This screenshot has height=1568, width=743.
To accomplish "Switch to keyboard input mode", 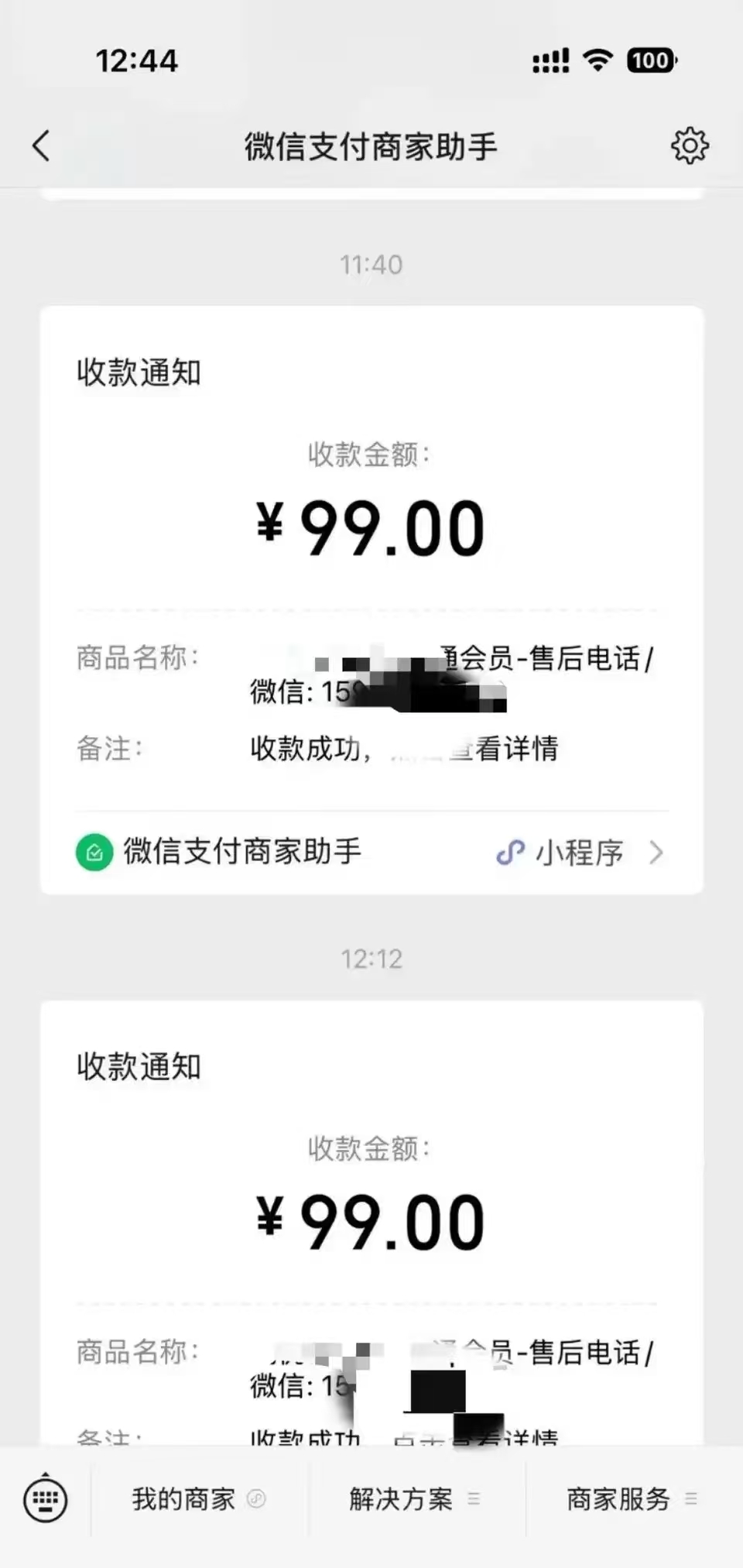I will (46, 1500).
